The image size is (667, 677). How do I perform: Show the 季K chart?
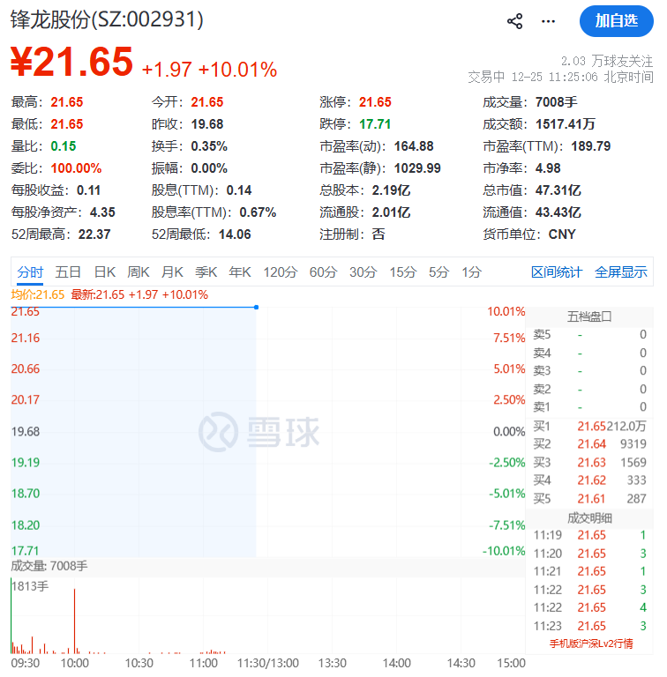pyautogui.click(x=206, y=272)
